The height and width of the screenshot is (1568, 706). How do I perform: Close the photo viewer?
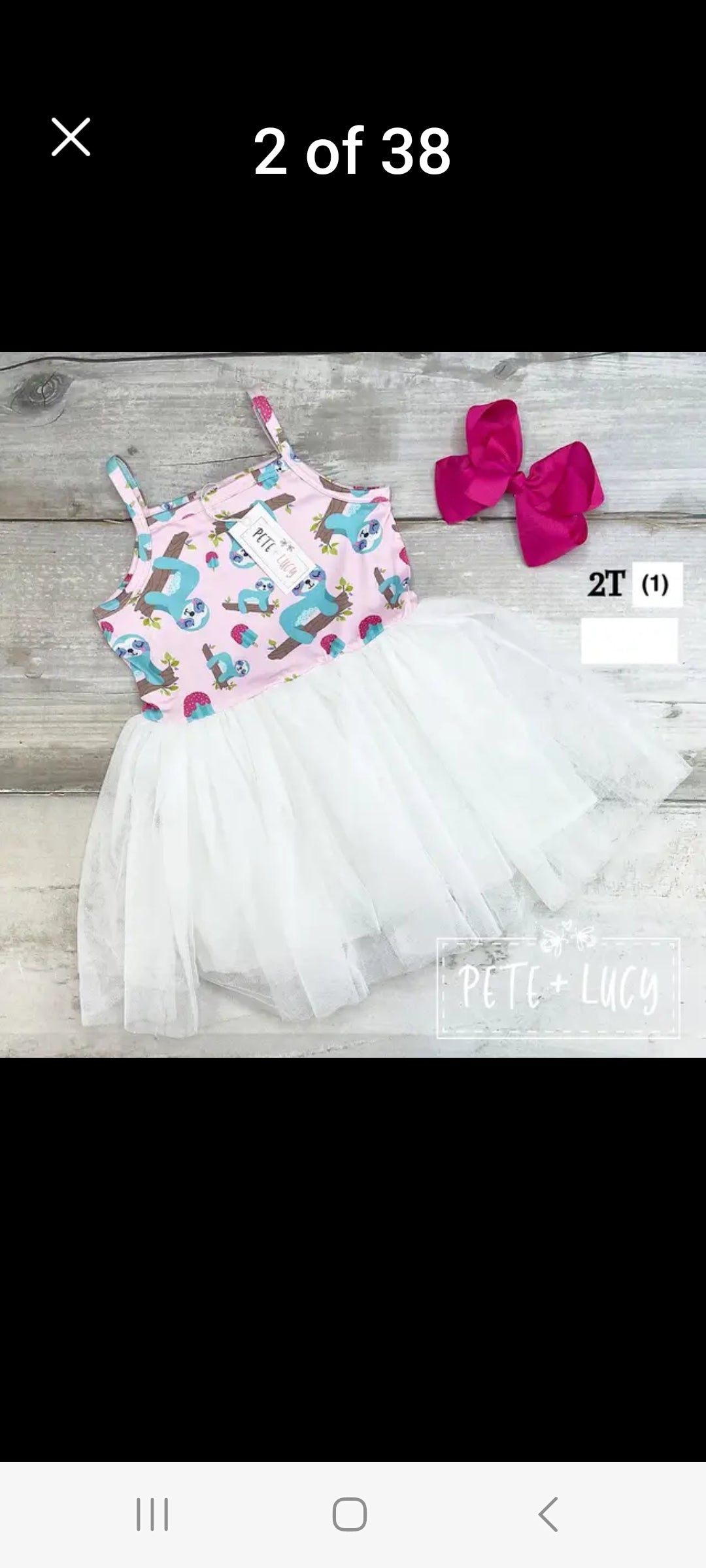click(x=71, y=137)
